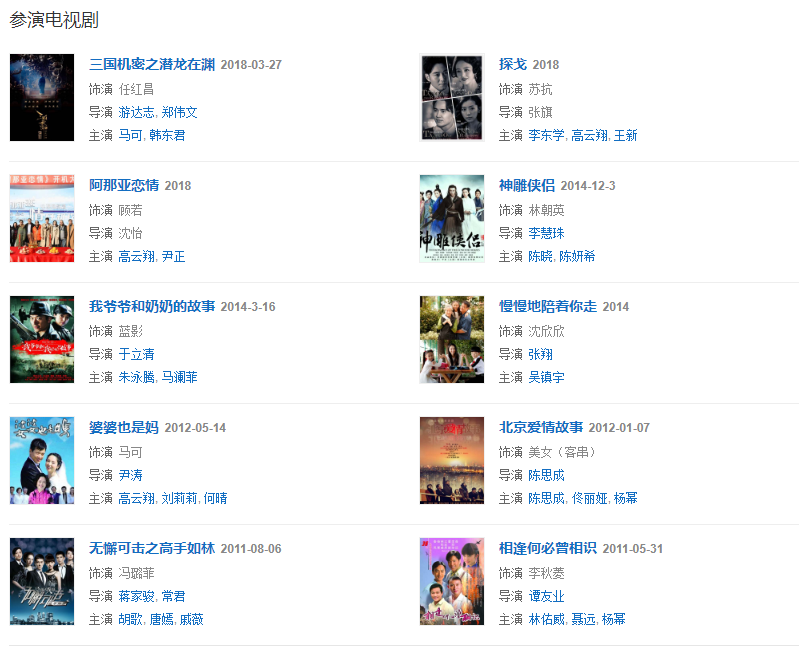
Task: Open the 三国机密之潜龙在渊 title link
Action: (x=152, y=65)
